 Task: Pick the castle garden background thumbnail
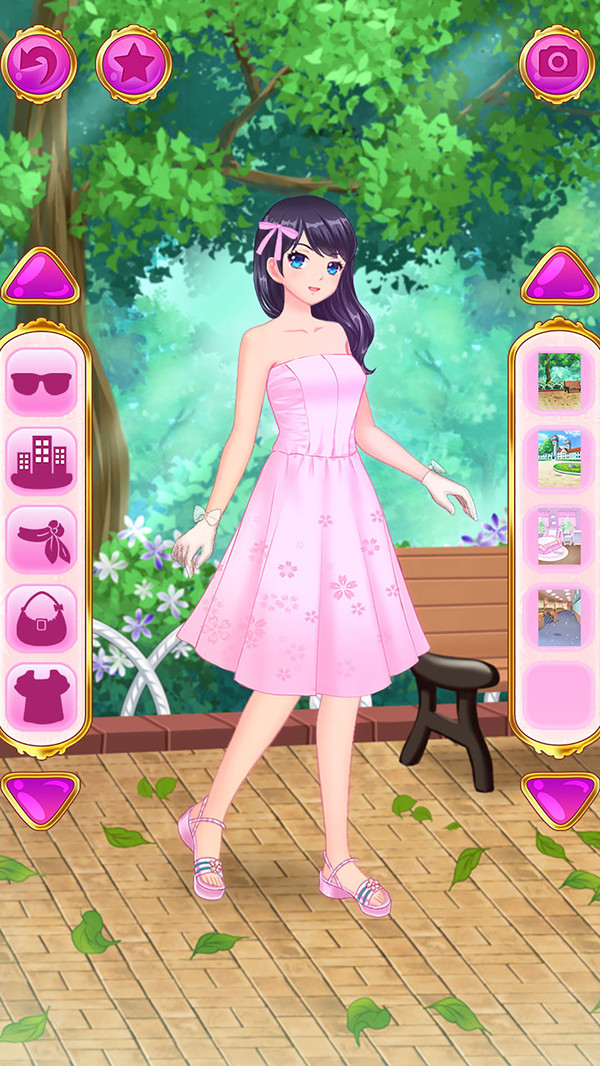559,458
